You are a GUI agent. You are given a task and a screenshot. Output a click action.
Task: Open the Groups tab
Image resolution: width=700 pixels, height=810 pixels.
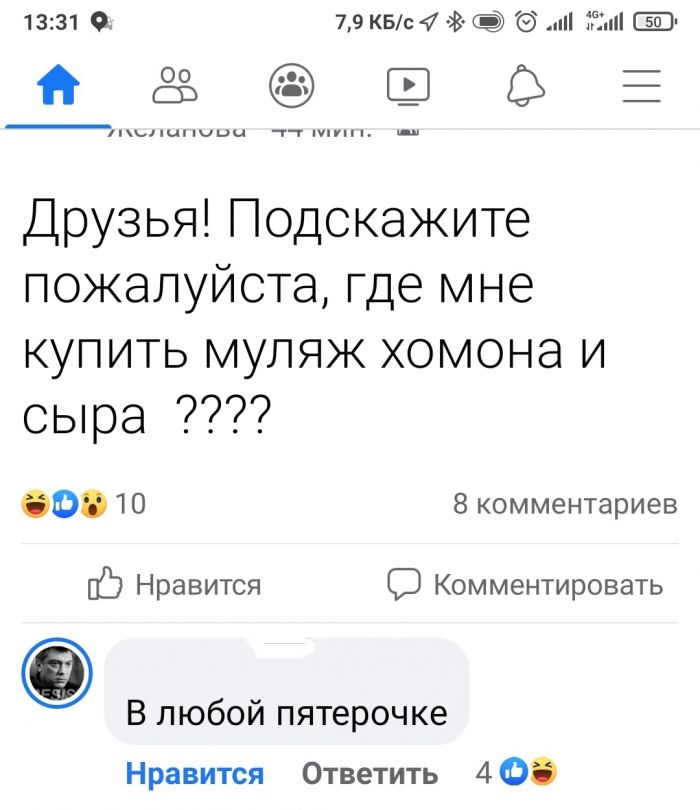pos(291,87)
